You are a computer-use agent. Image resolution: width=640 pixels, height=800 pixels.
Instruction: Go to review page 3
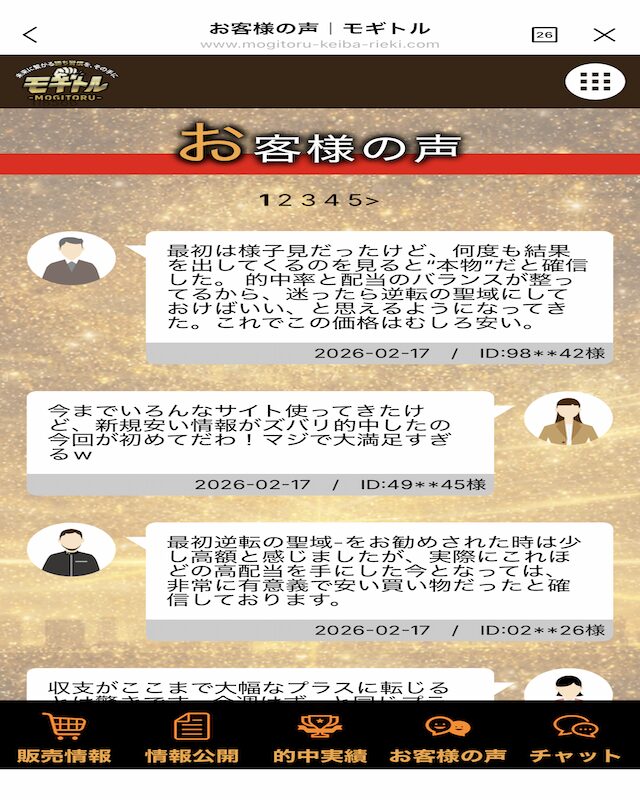pos(309,200)
